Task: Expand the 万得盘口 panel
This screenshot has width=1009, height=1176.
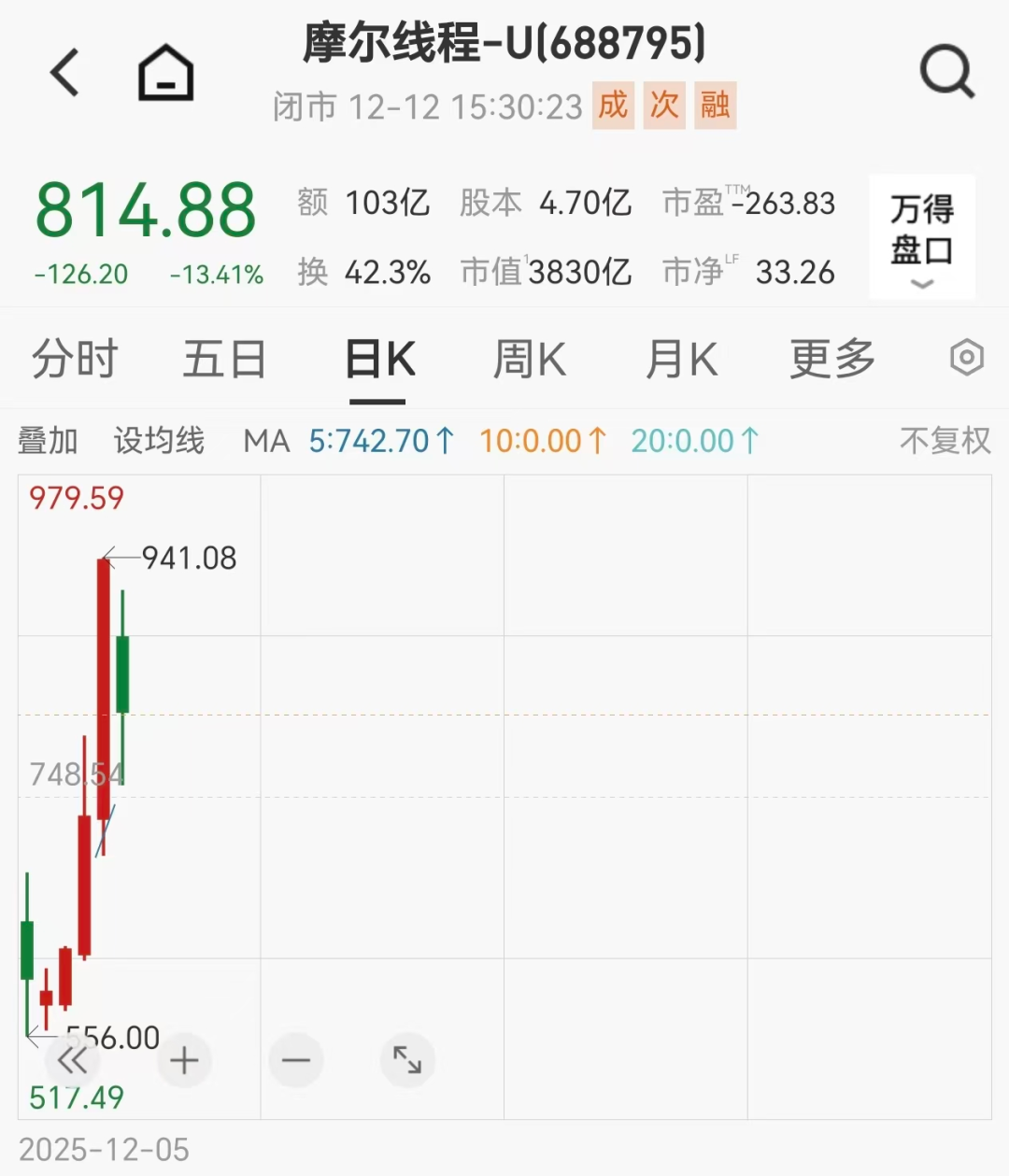Action: click(921, 237)
